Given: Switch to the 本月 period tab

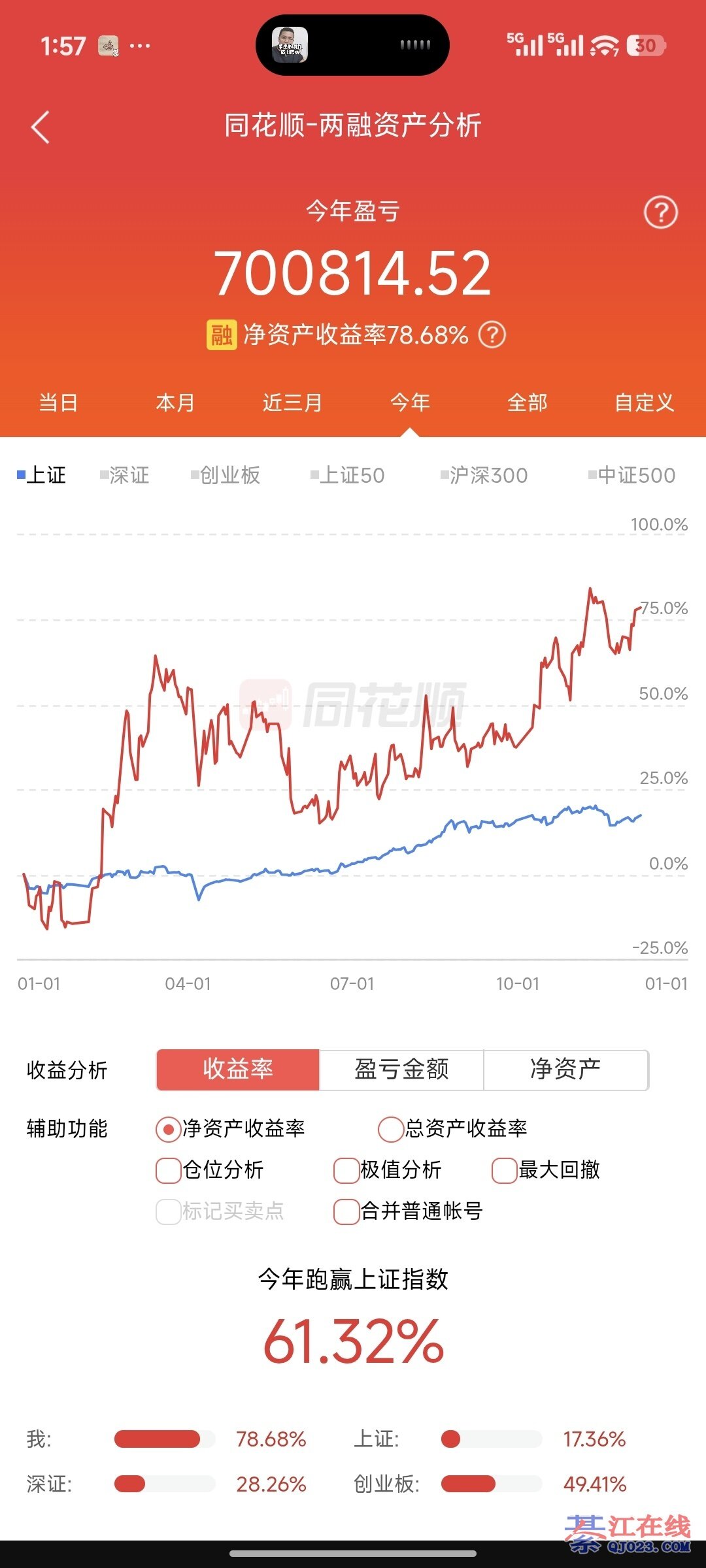Looking at the screenshot, I should point(175,402).
